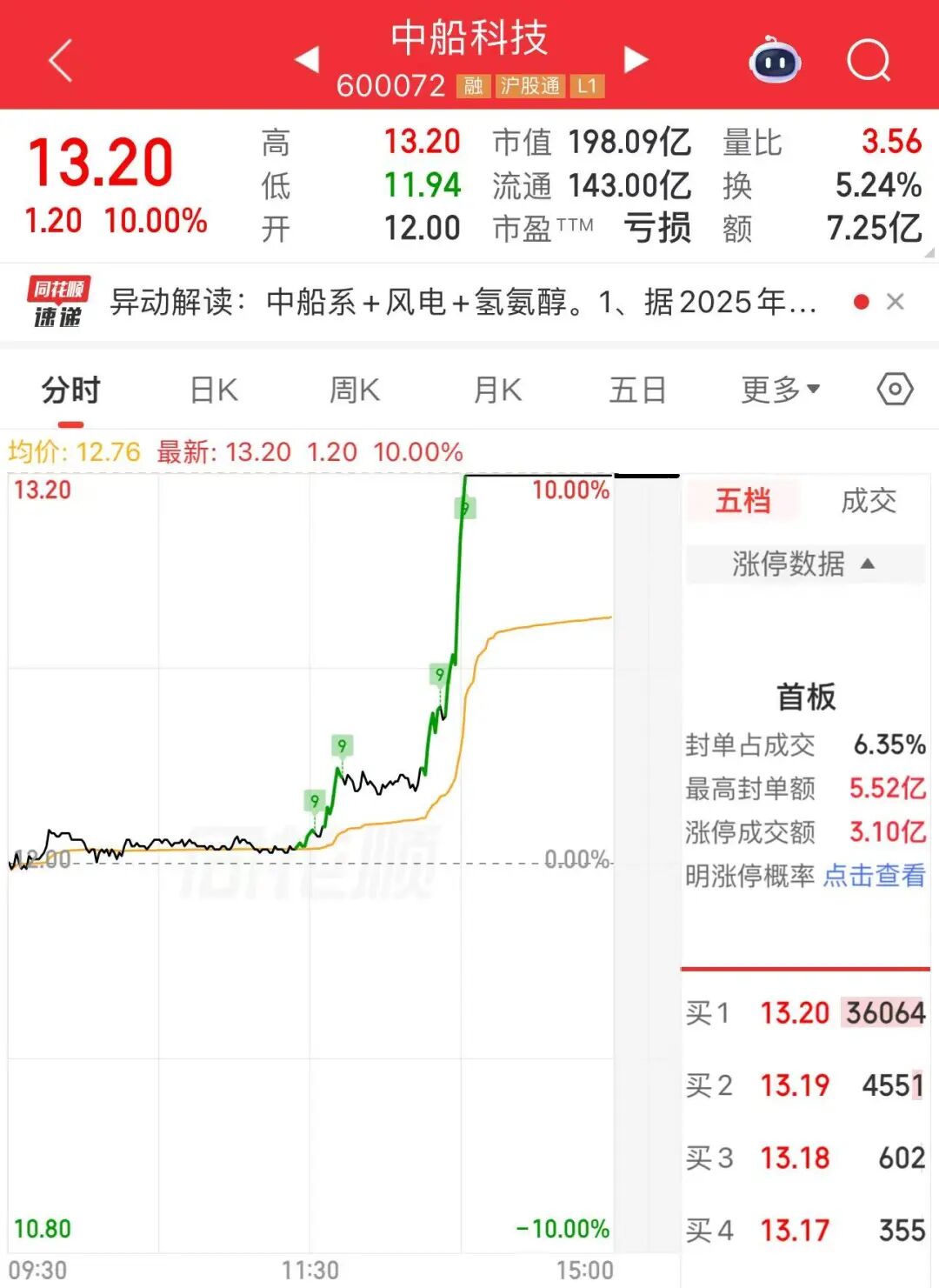This screenshot has height=1288, width=939.
Task: Open chart settings hexagon icon
Action: [895, 389]
